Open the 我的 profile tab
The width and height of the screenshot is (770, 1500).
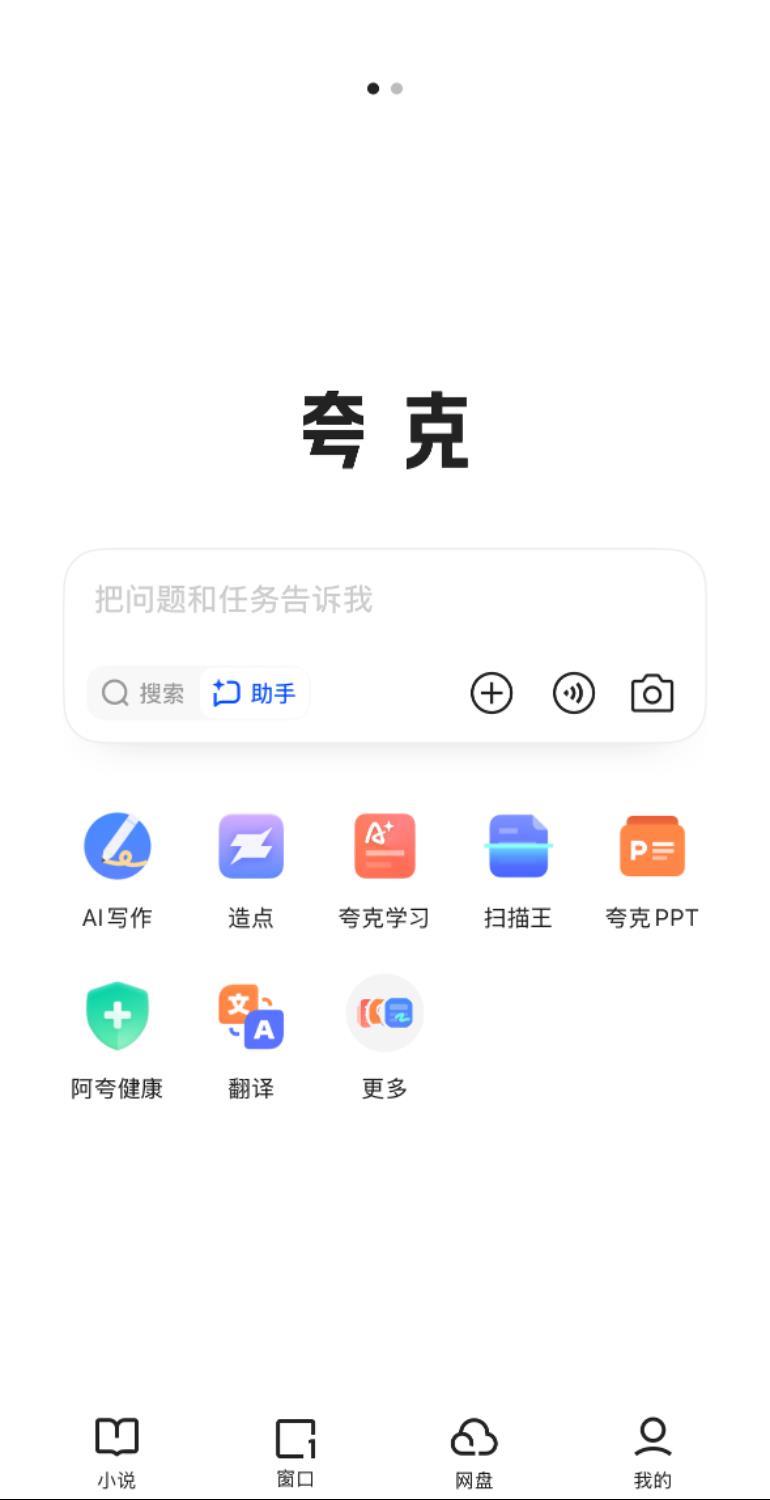(652, 1451)
